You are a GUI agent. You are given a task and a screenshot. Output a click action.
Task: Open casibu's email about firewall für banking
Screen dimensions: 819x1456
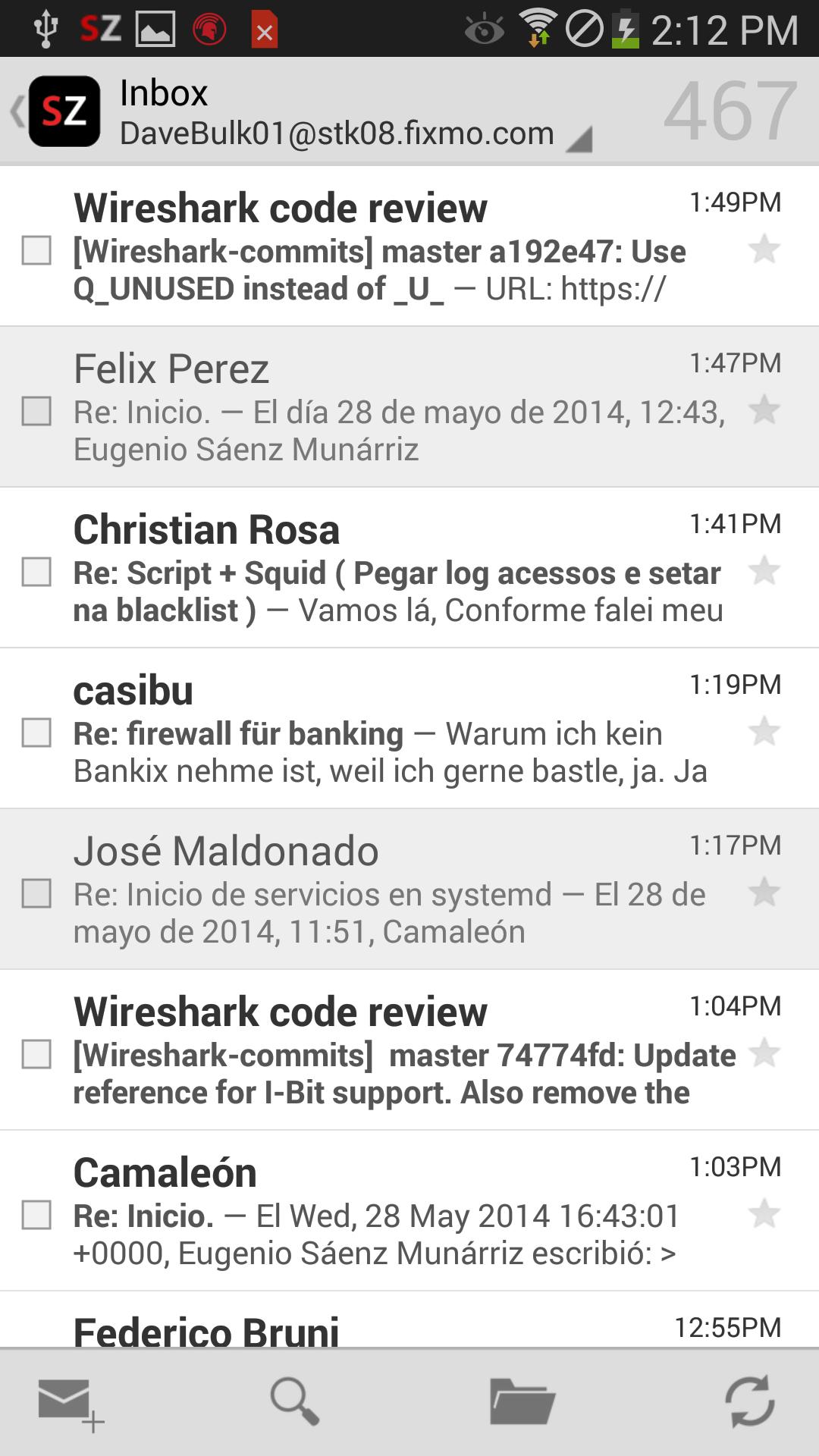tap(394, 730)
